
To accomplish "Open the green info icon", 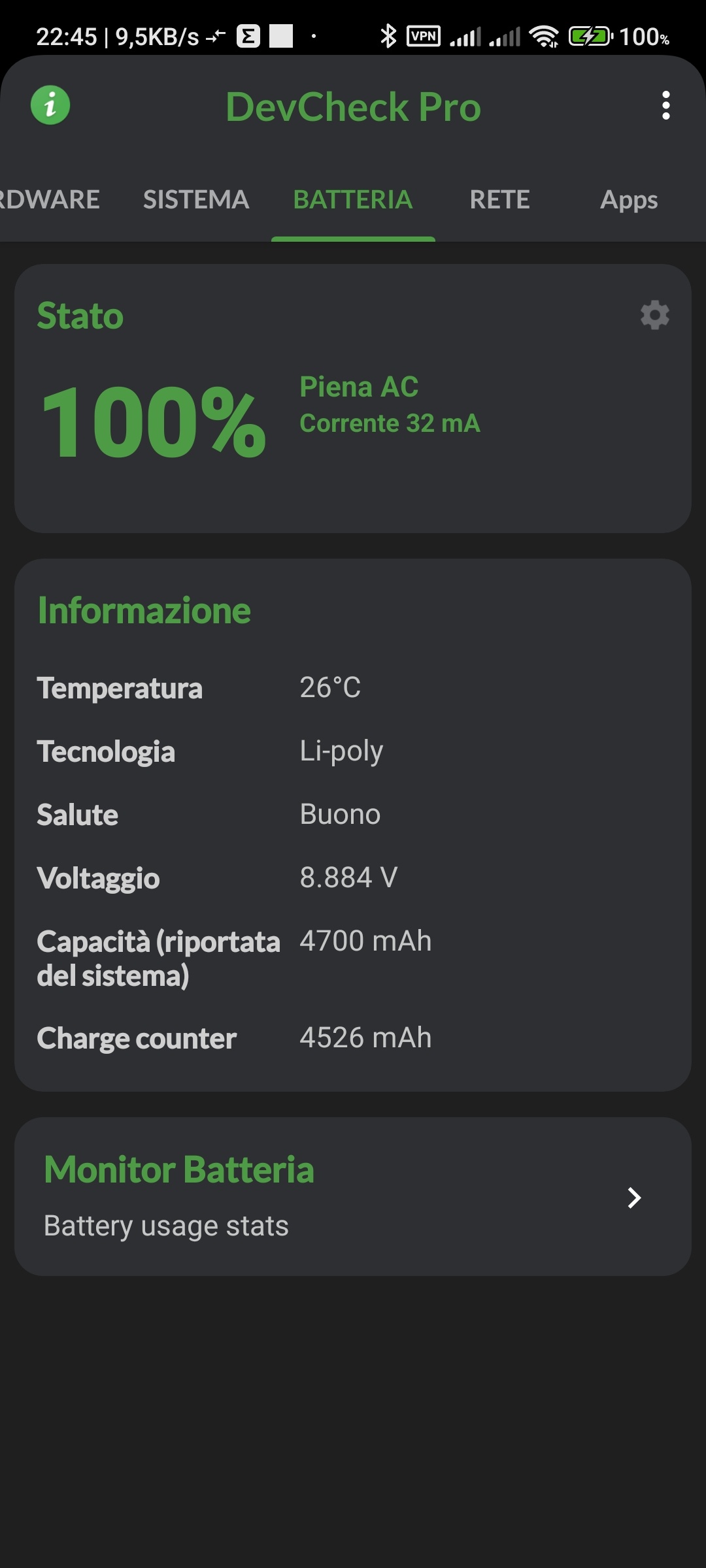I will click(x=50, y=105).
